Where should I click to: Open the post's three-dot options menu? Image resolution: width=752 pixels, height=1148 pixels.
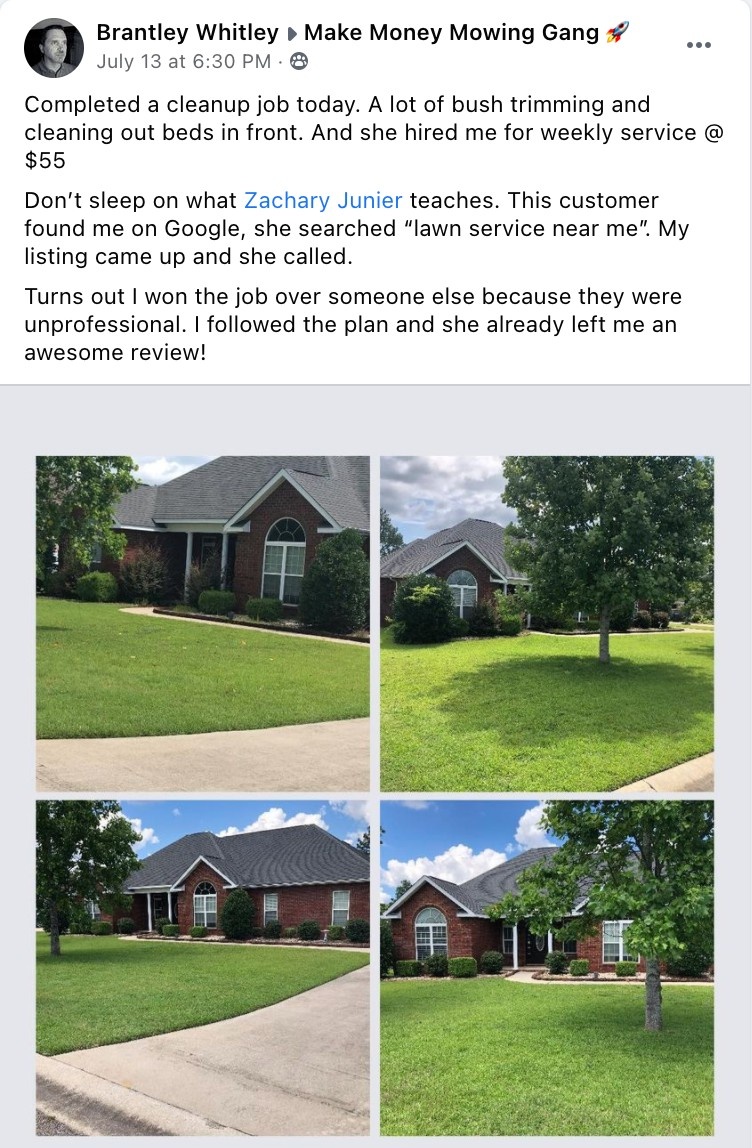click(699, 45)
